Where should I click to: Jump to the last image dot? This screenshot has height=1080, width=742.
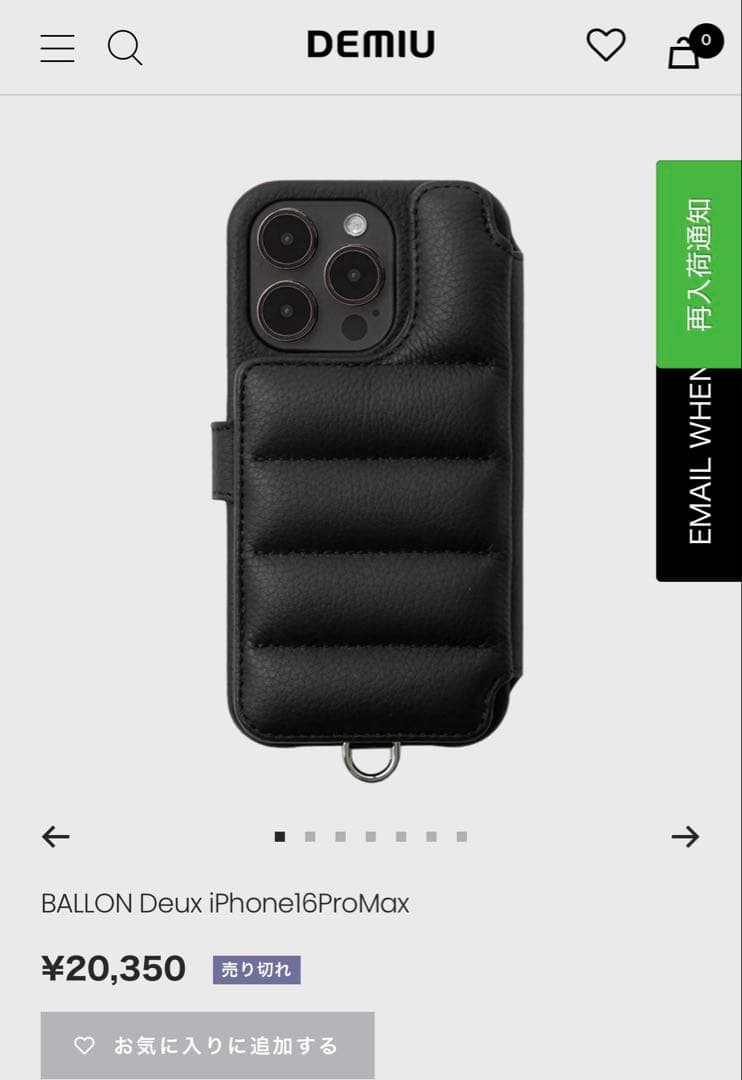coord(461,837)
